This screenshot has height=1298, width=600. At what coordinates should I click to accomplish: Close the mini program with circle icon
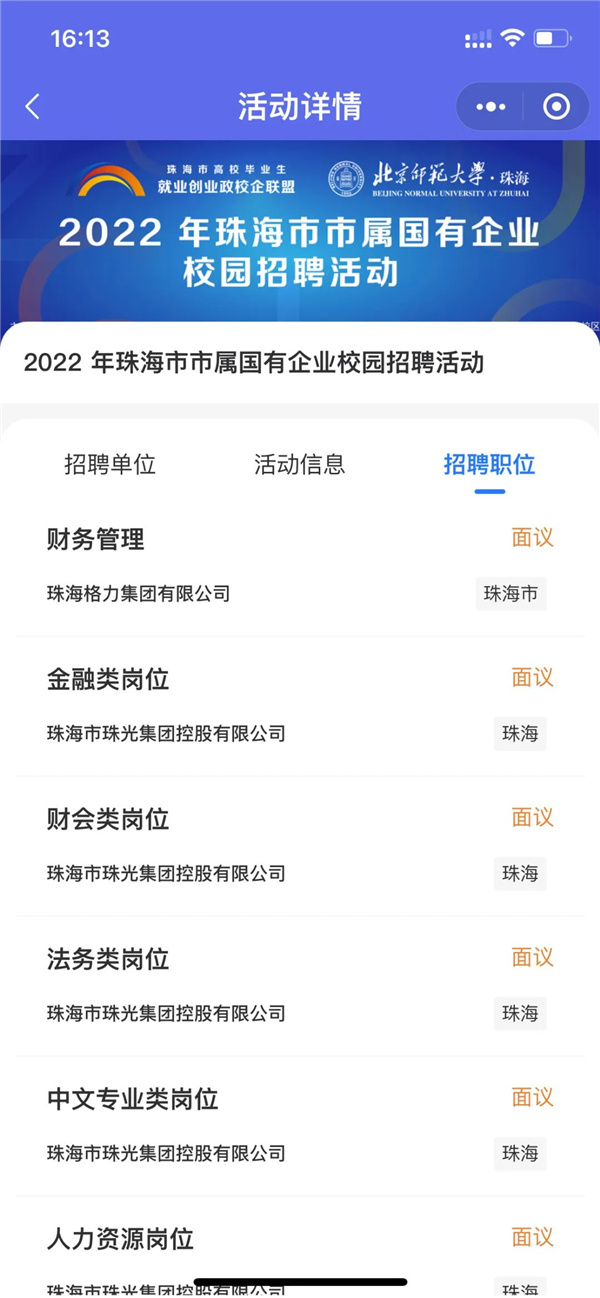pyautogui.click(x=556, y=107)
